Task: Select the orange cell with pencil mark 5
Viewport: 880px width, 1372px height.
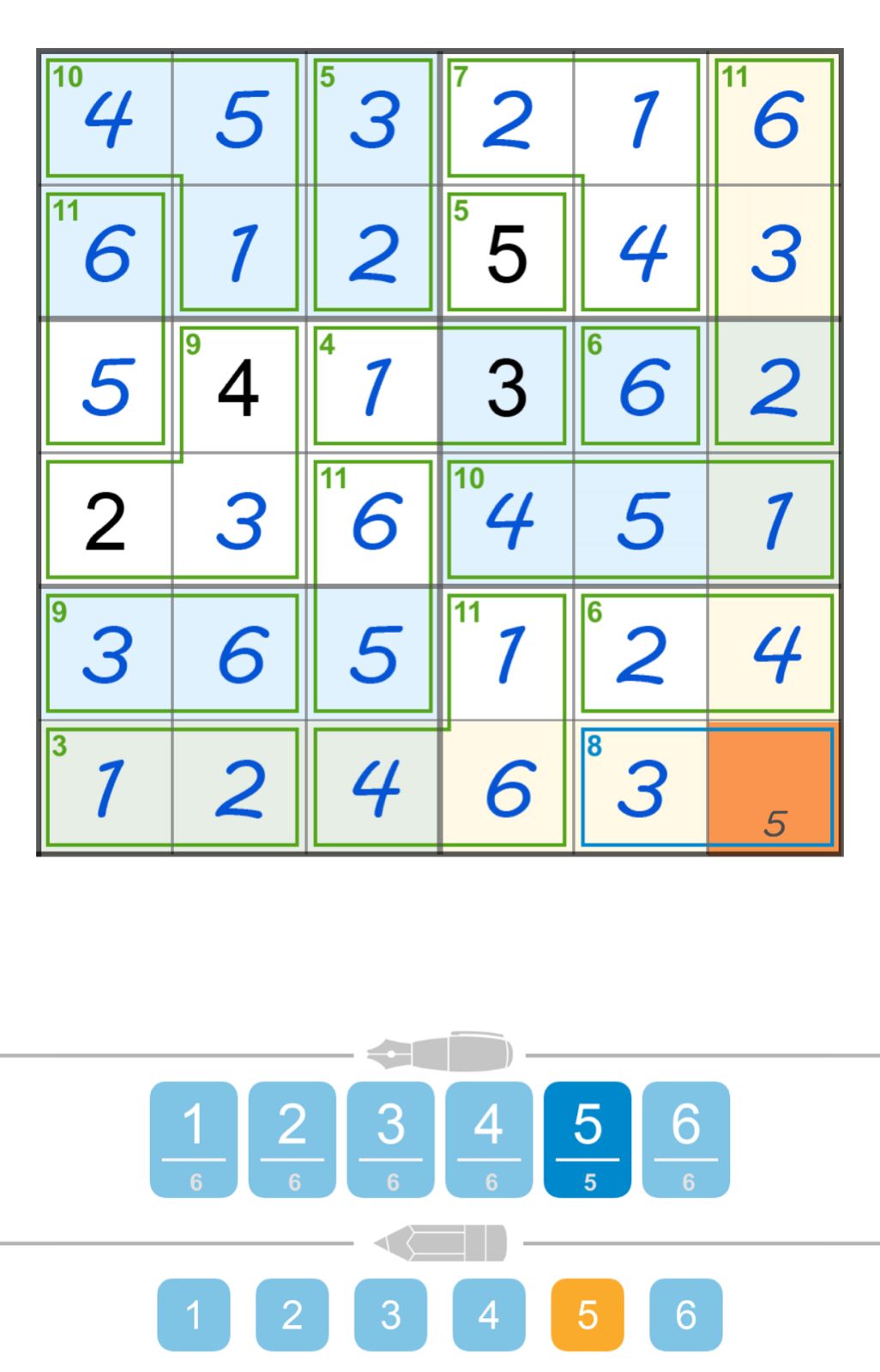Action: pos(773,789)
